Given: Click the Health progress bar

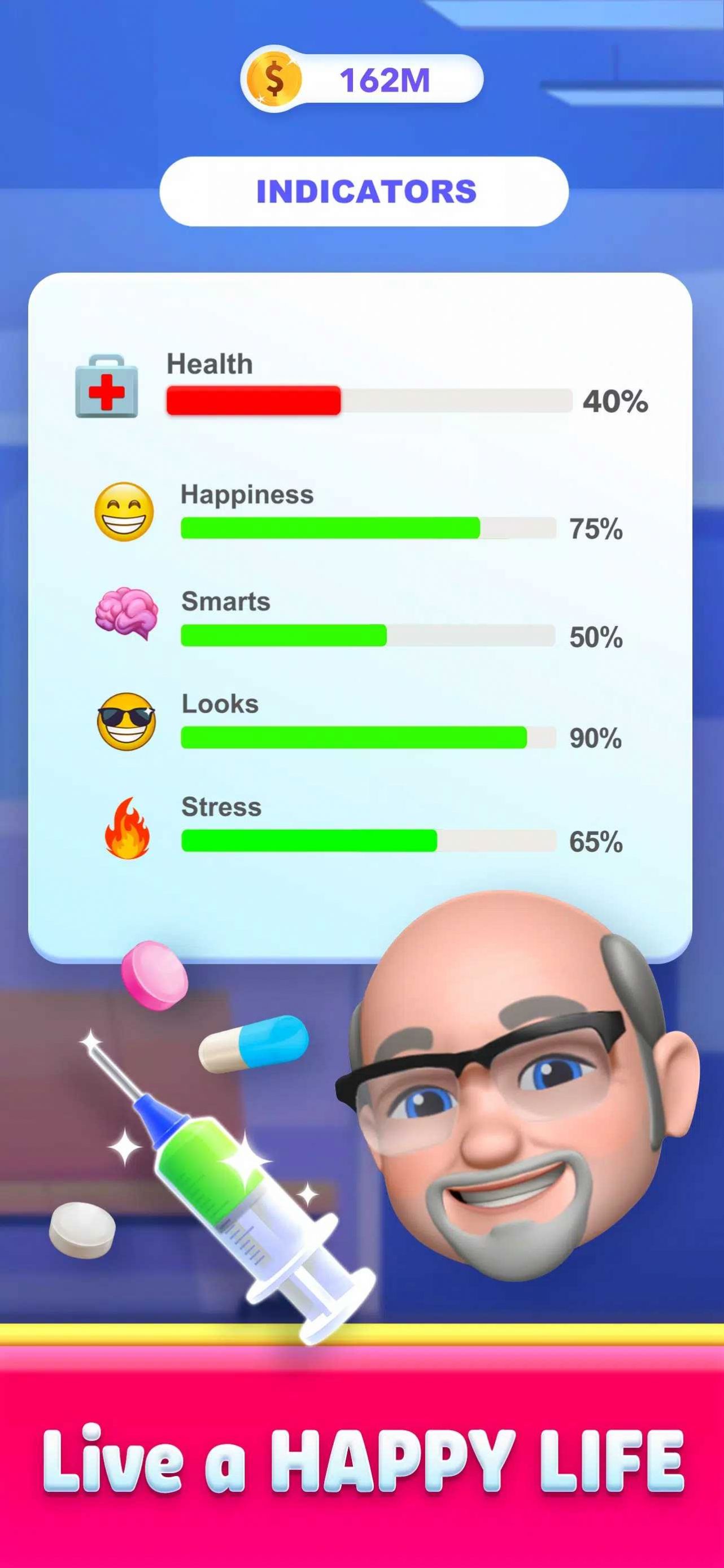Looking at the screenshot, I should 365,402.
